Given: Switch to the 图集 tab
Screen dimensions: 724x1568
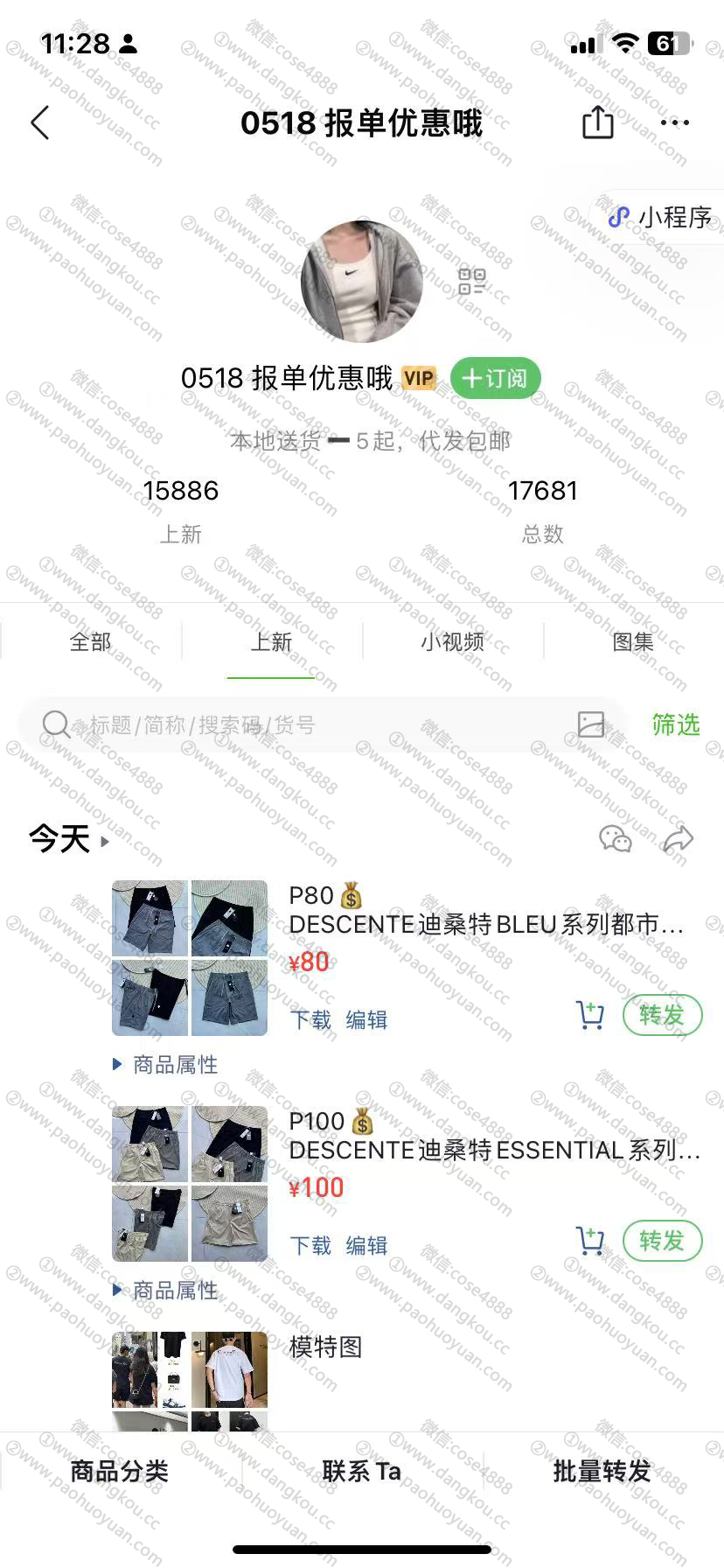Looking at the screenshot, I should point(633,642).
